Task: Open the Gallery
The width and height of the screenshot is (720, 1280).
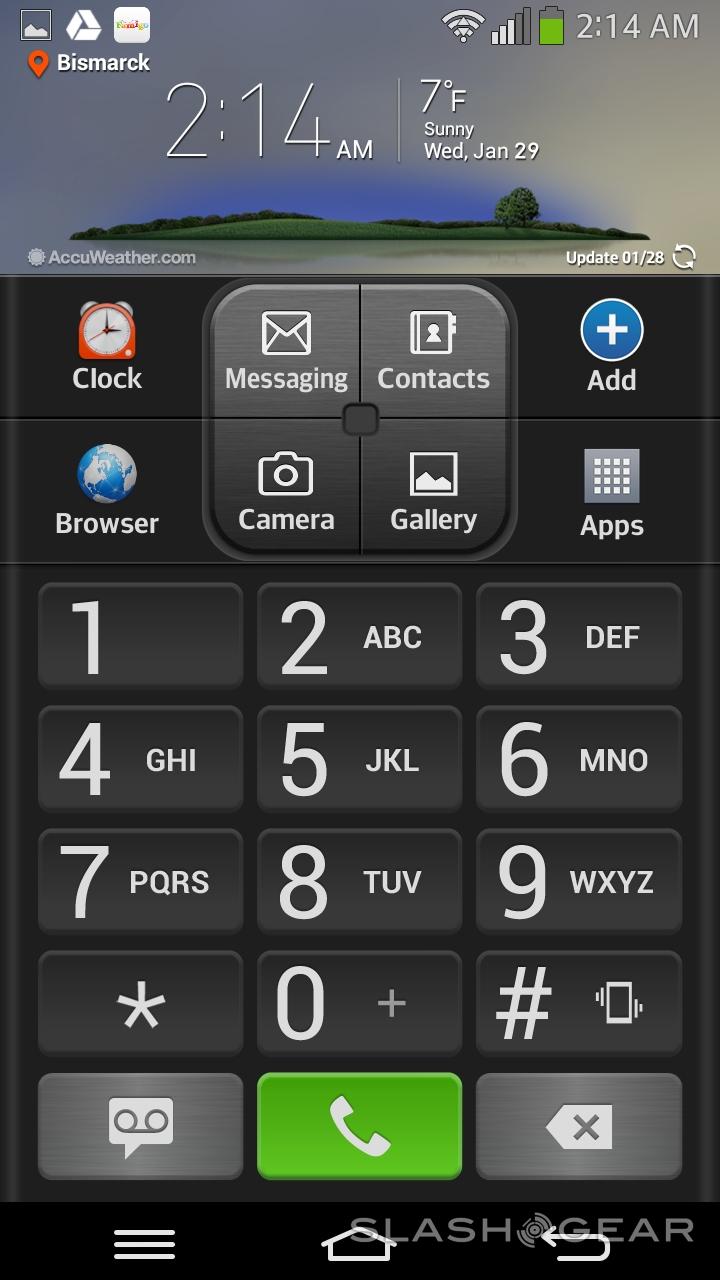Action: click(433, 490)
